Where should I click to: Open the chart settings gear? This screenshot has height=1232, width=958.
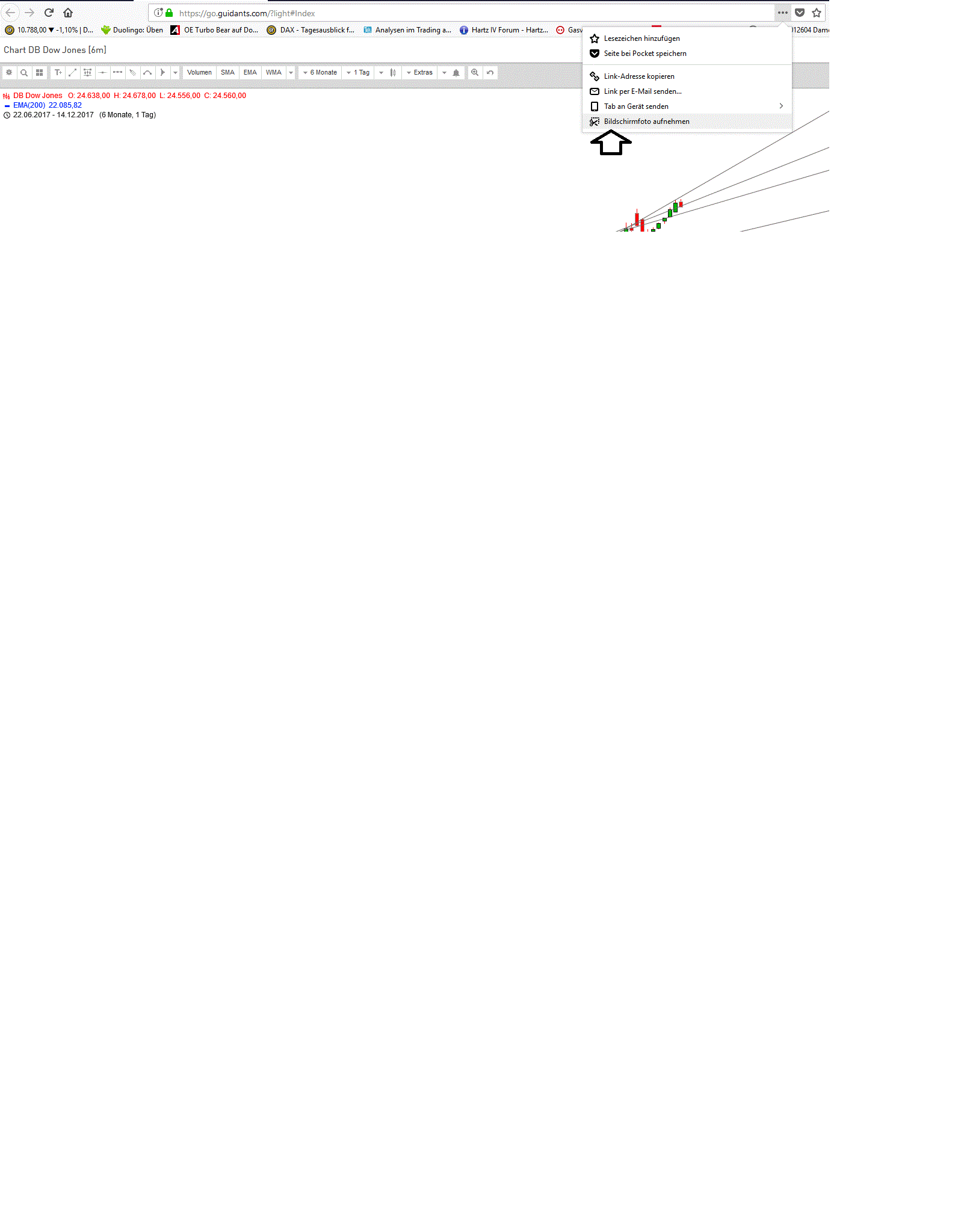point(9,73)
